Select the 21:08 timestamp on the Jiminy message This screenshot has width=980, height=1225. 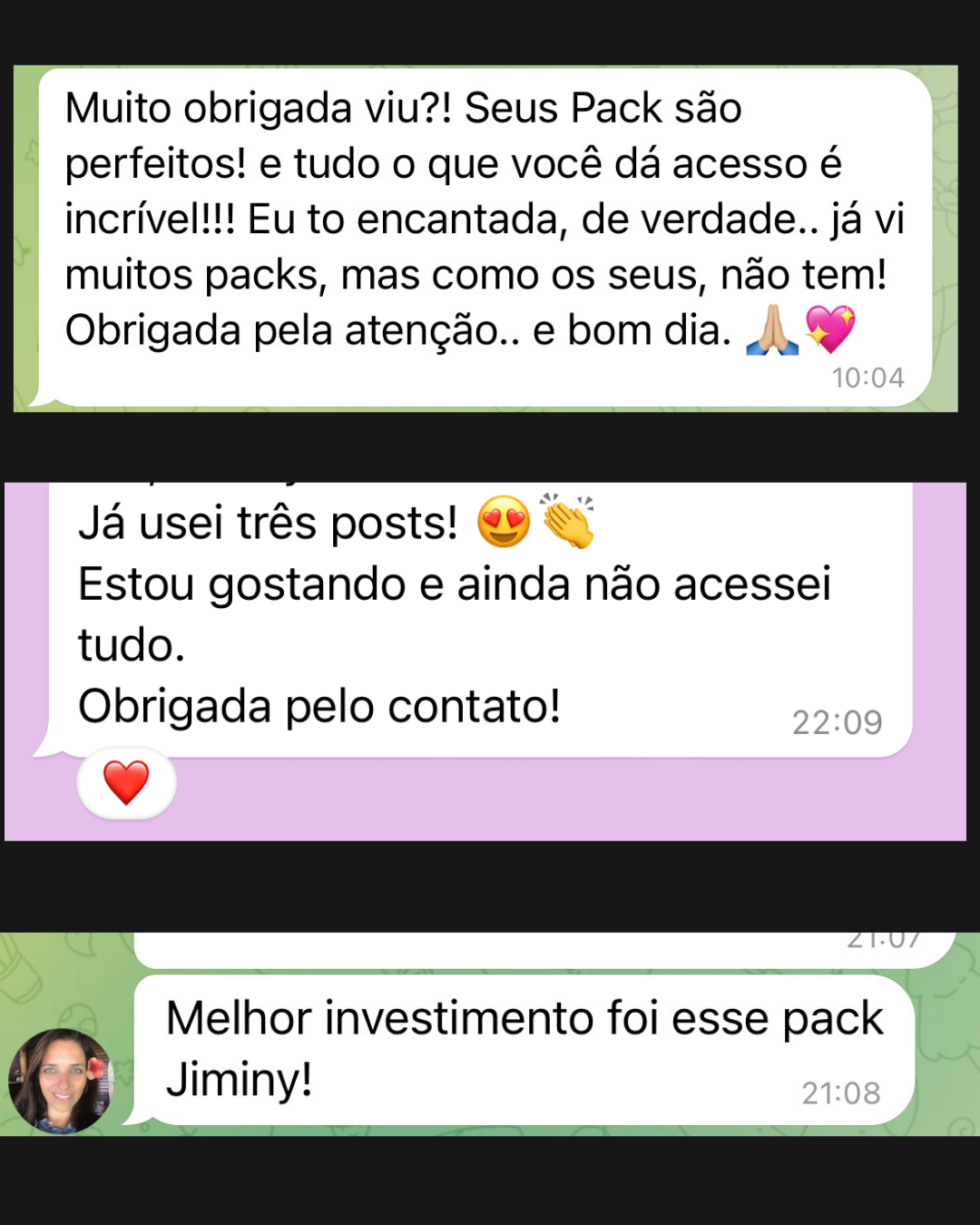[x=839, y=1092]
